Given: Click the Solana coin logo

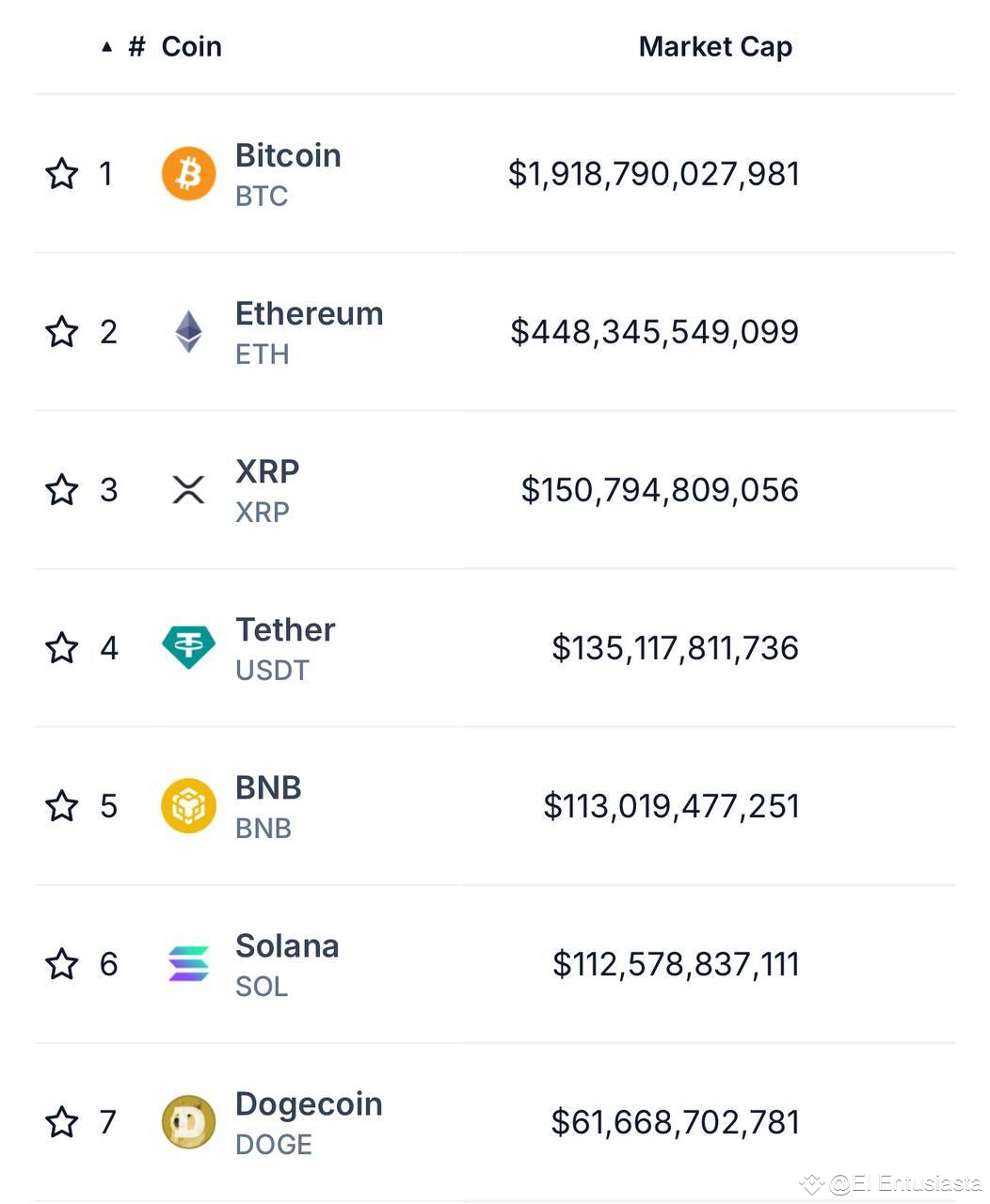Looking at the screenshot, I should point(188,963).
